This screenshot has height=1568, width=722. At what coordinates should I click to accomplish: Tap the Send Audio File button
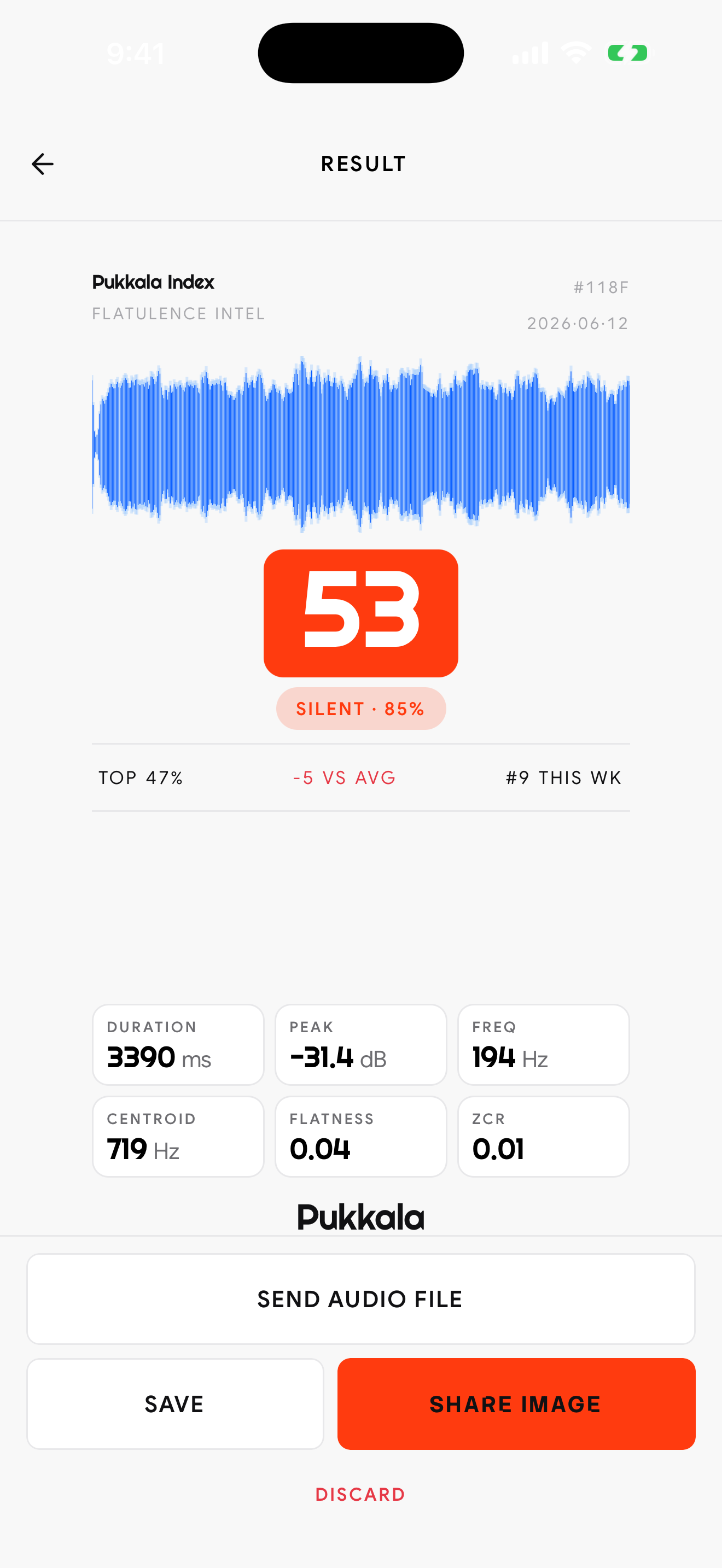click(x=360, y=1298)
